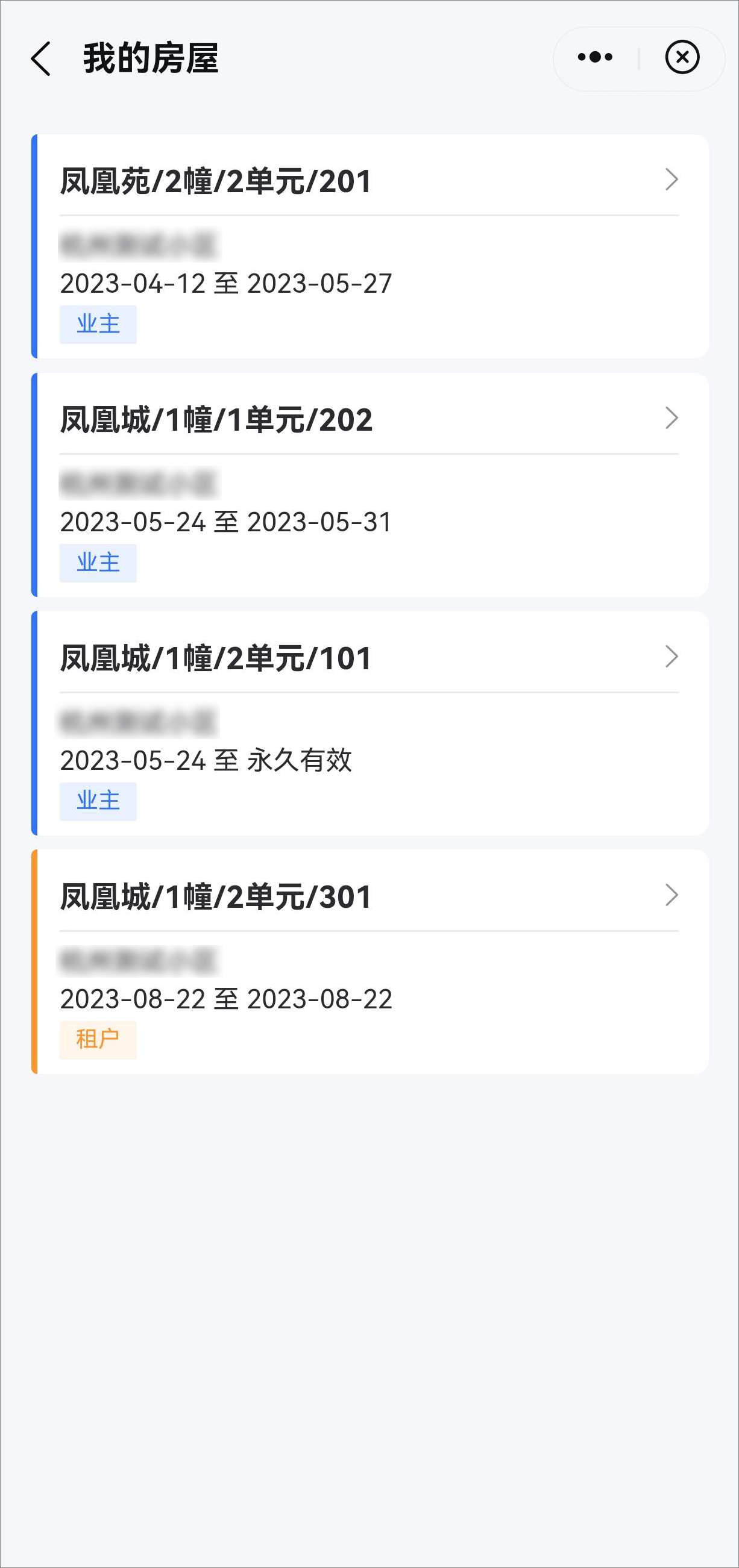739x1568 pixels.
Task: Go back from 我的房屋 page
Action: [x=41, y=59]
